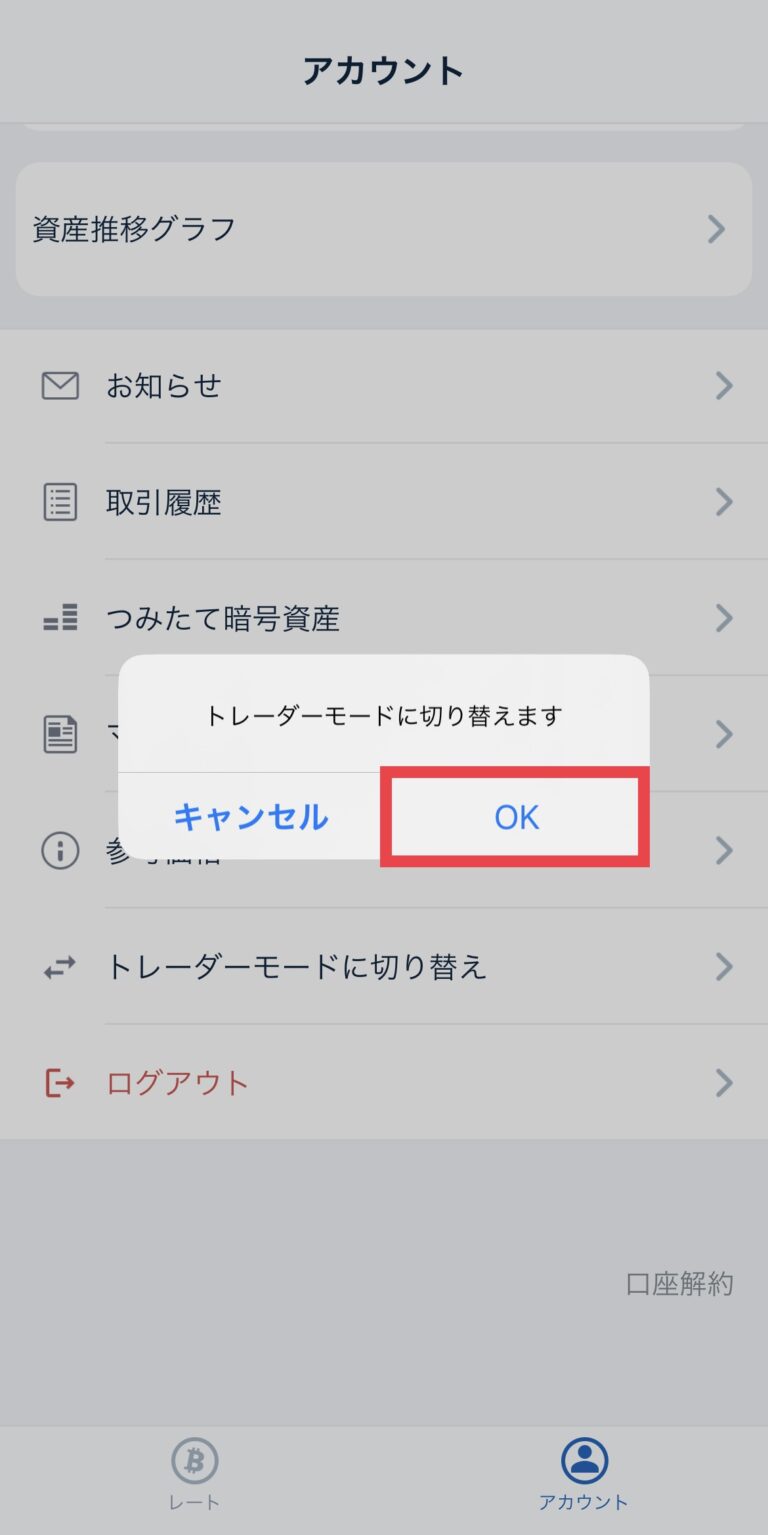Click the info icon beside 参考価格
The width and height of the screenshot is (768, 1535).
pos(60,851)
